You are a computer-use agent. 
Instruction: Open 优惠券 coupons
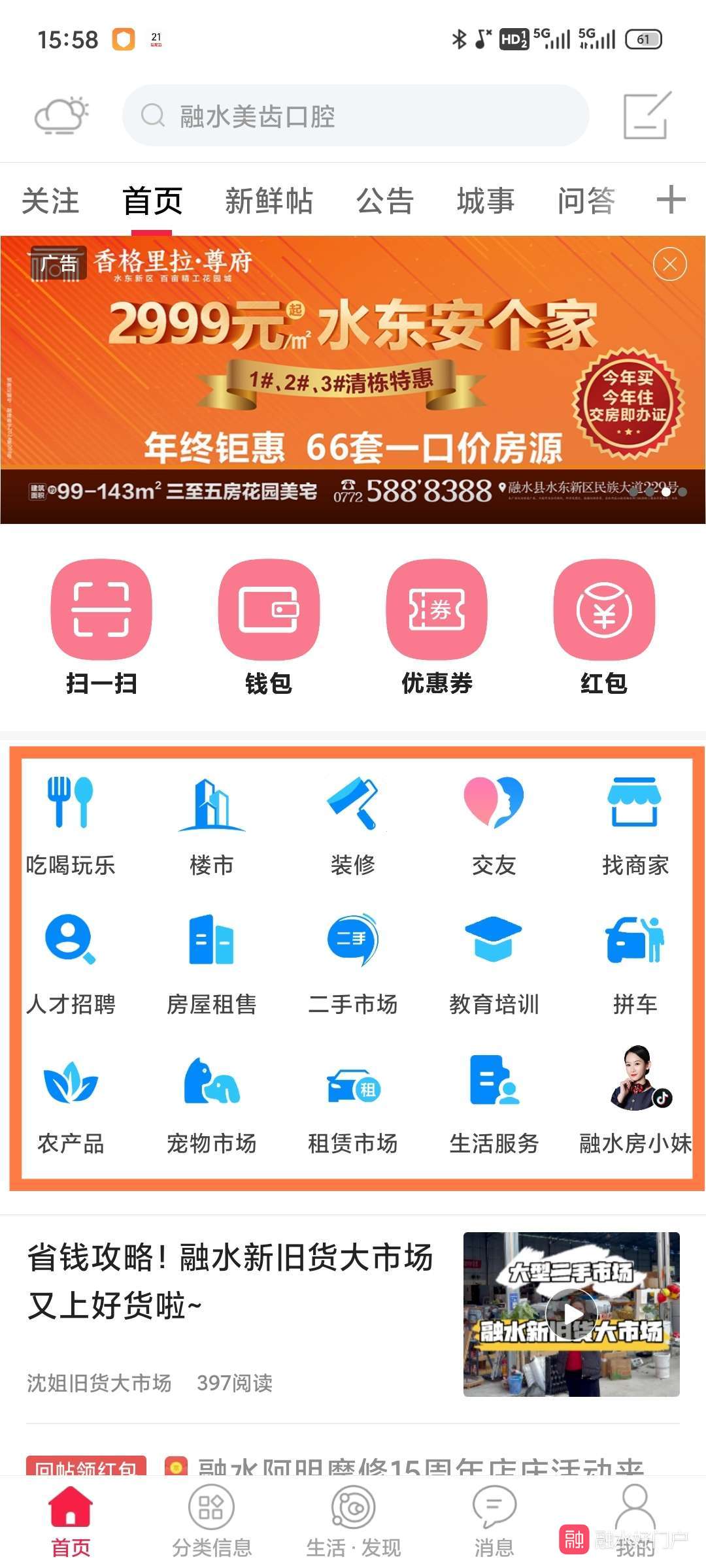coord(437,626)
